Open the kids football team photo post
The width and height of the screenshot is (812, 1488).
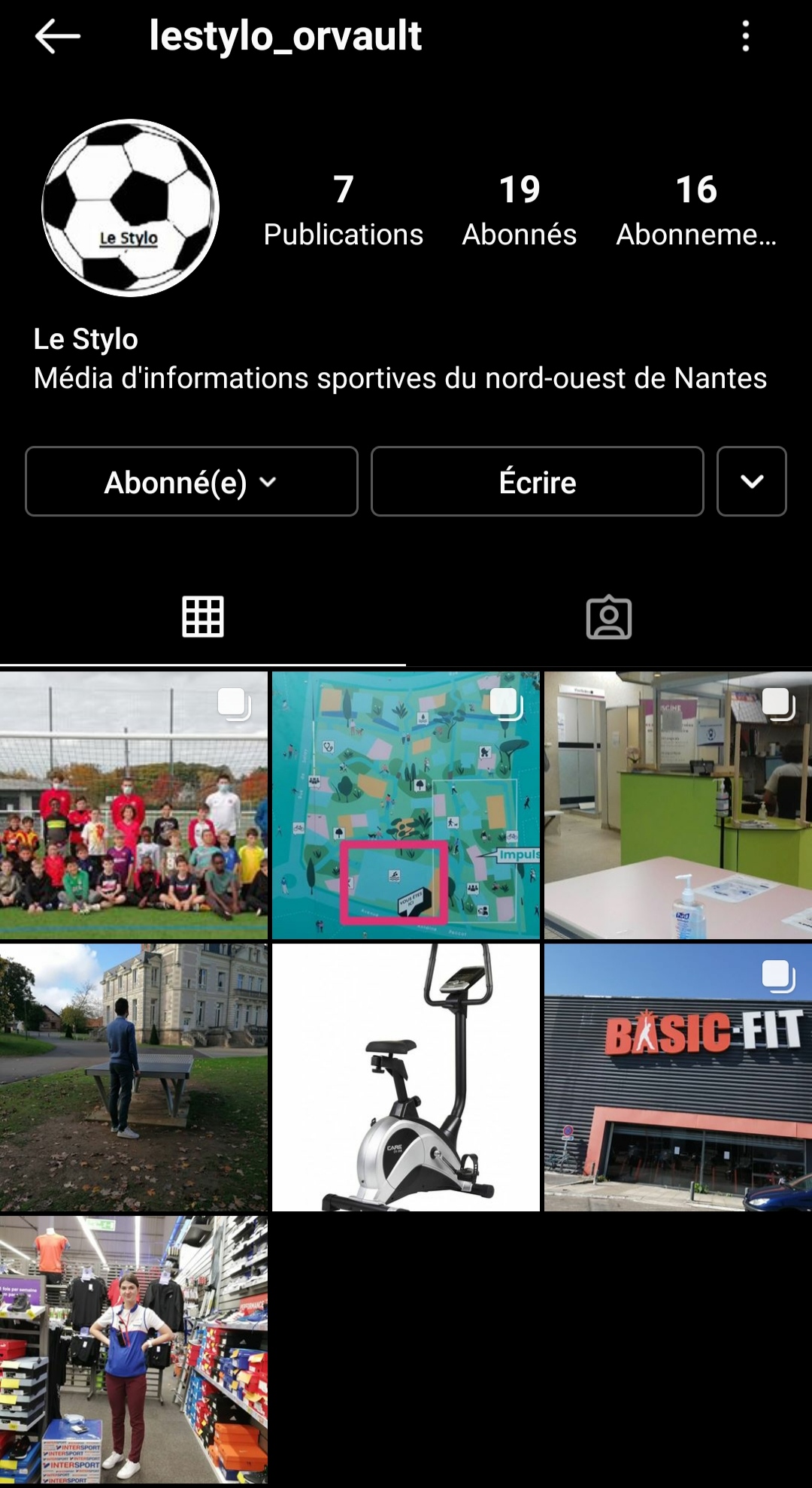134,805
